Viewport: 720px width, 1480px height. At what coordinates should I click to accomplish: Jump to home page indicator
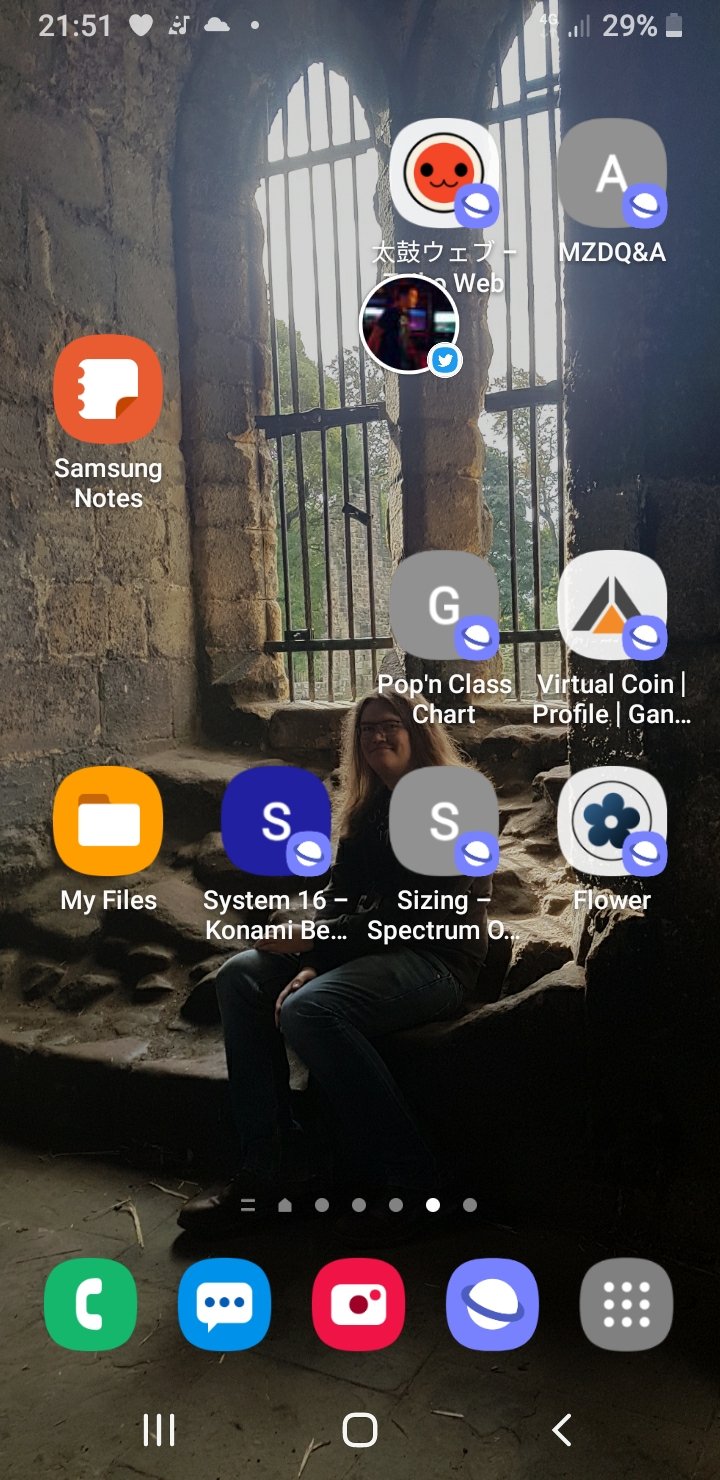point(285,1205)
